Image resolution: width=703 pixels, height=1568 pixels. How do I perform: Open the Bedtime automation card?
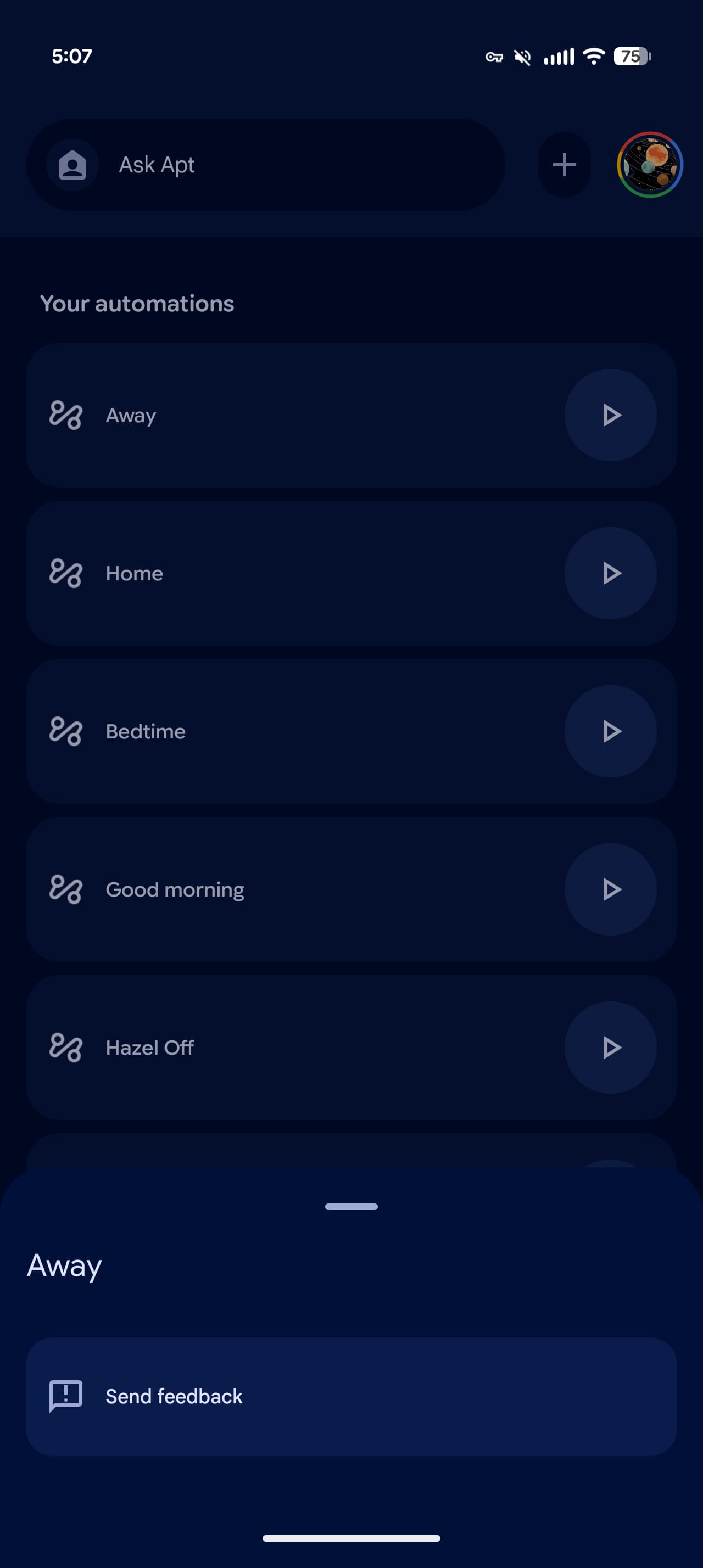[x=274, y=731]
